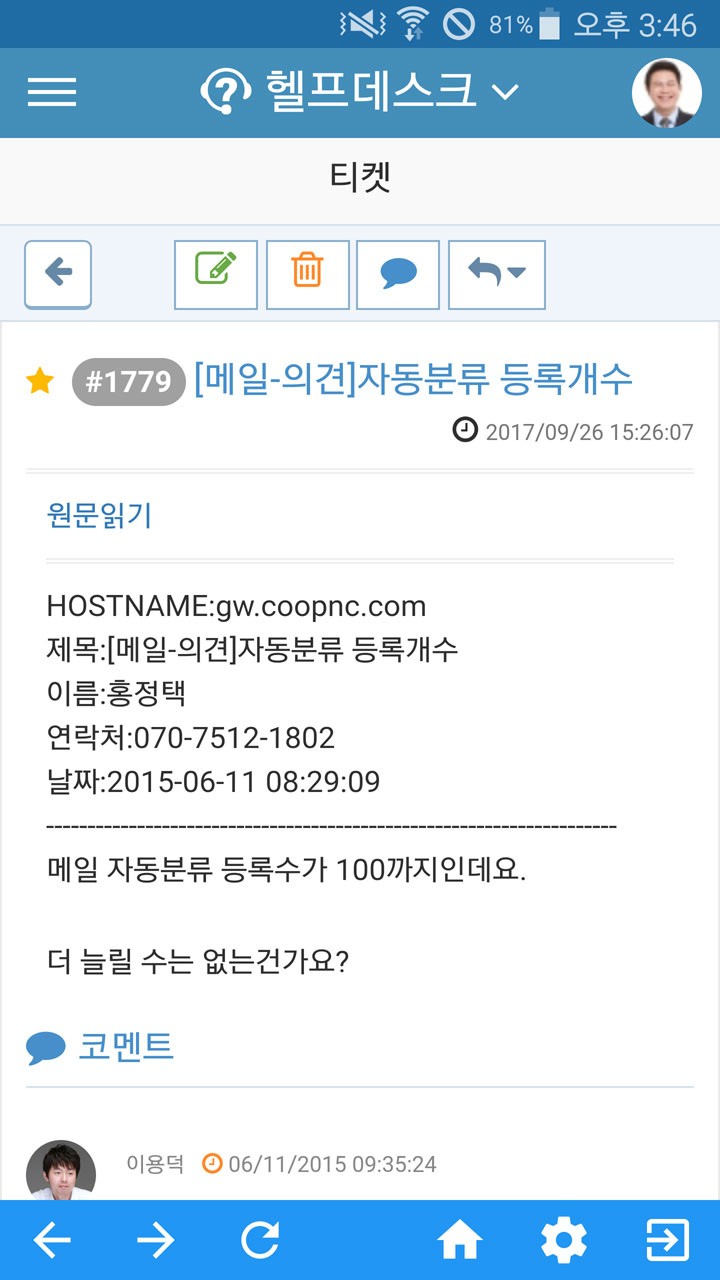Viewport: 720px width, 1280px height.
Task: Go to the home screen icon
Action: click(460, 1241)
